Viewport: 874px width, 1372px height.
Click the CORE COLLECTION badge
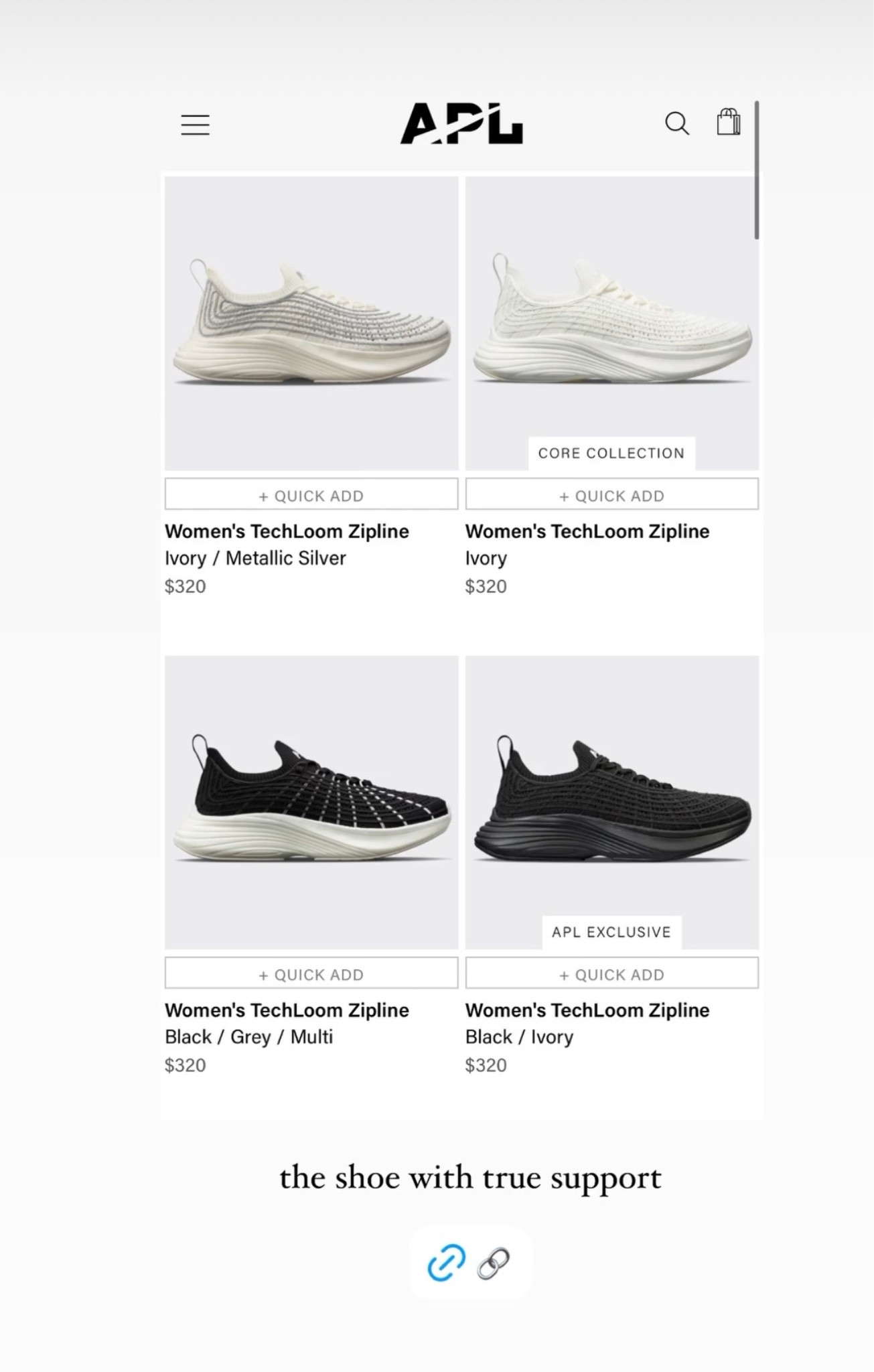click(x=611, y=453)
